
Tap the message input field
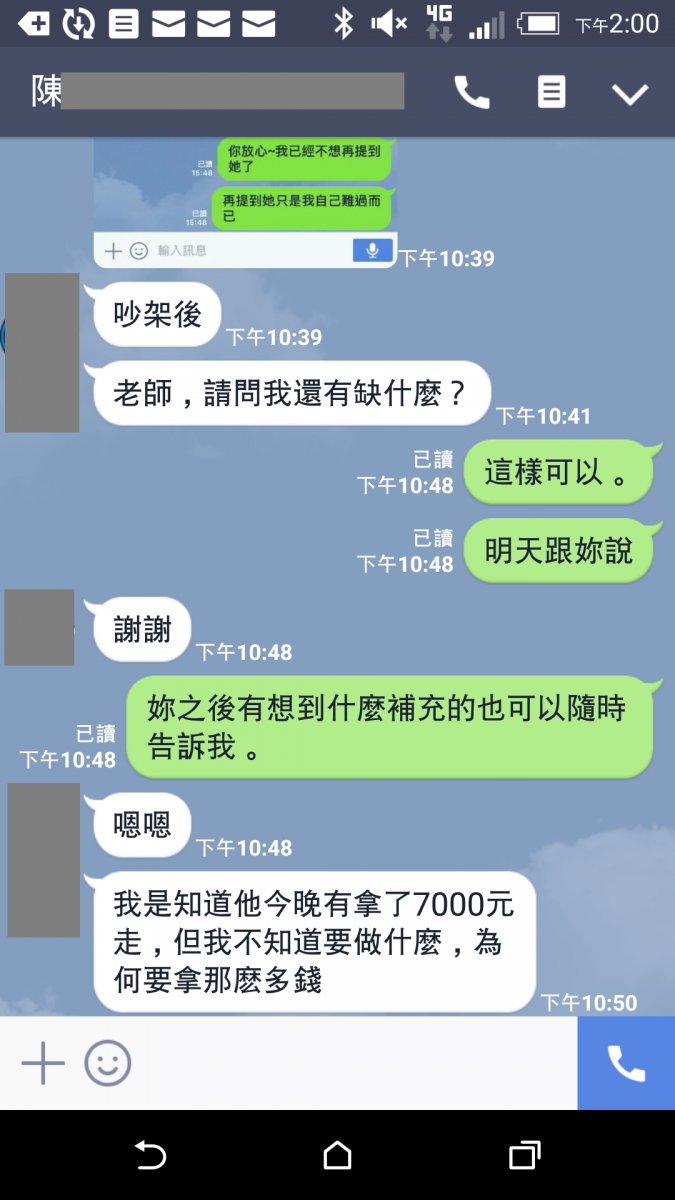tap(350, 1063)
